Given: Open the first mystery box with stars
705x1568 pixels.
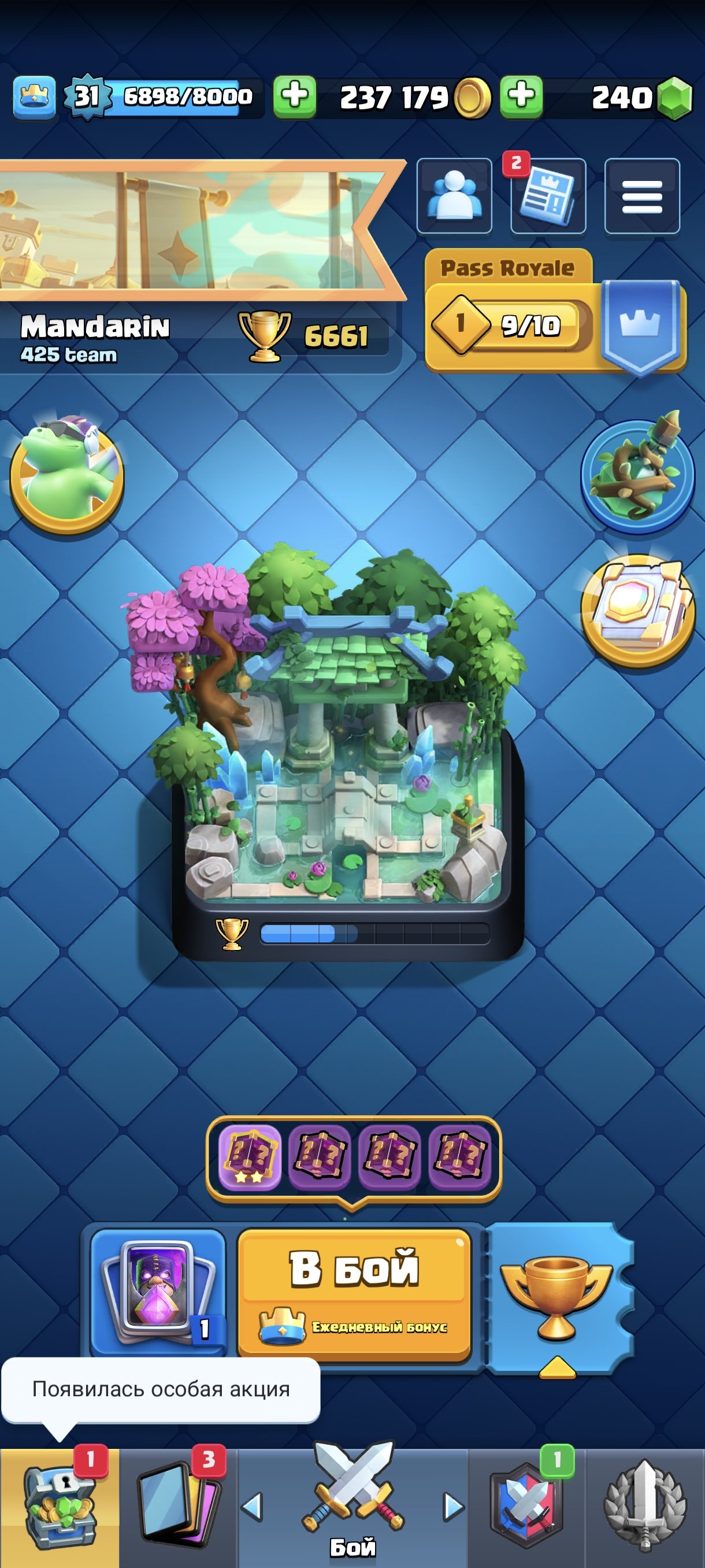Looking at the screenshot, I should pyautogui.click(x=250, y=1156).
